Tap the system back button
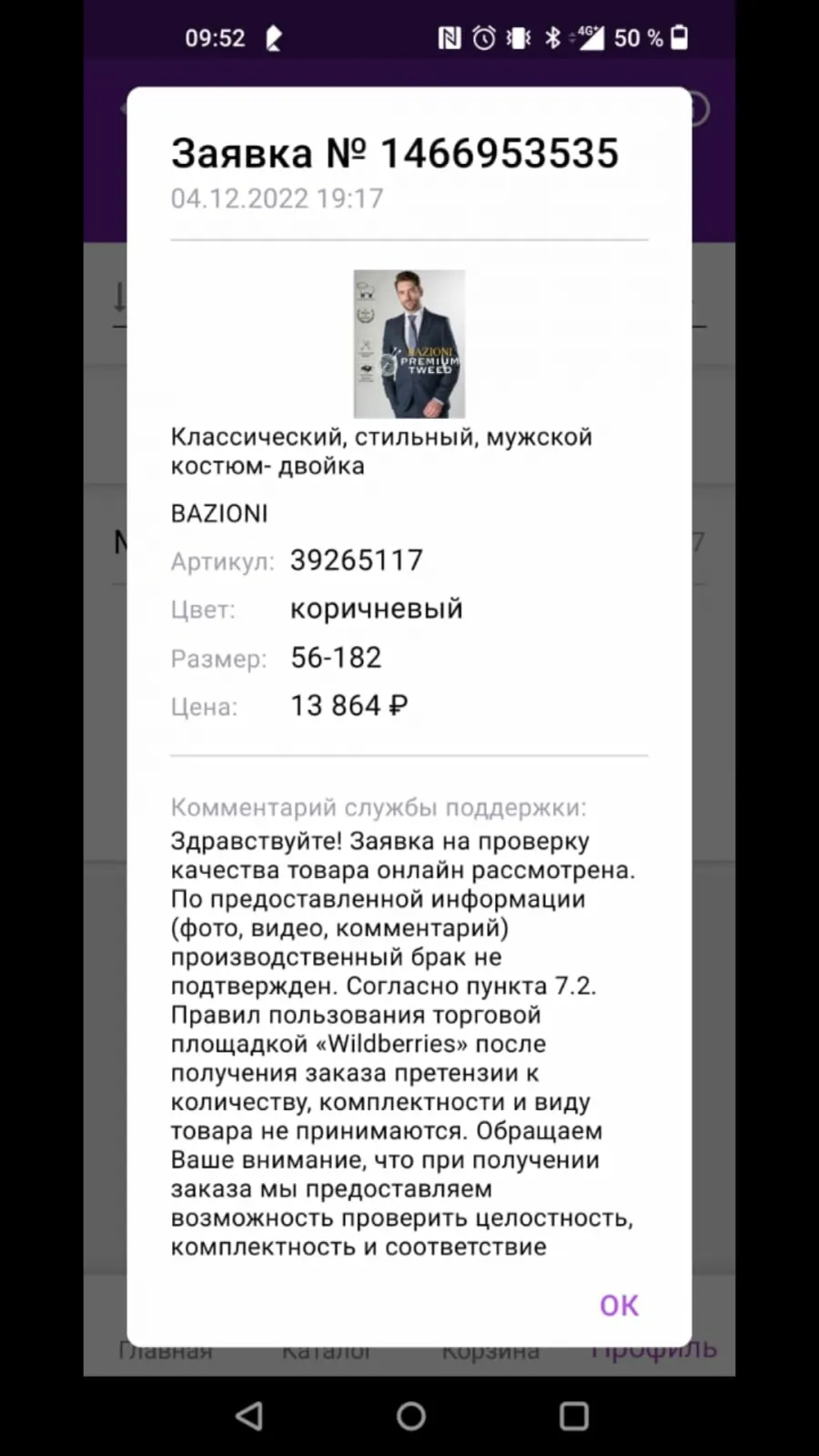The image size is (819, 1456). point(248,1416)
